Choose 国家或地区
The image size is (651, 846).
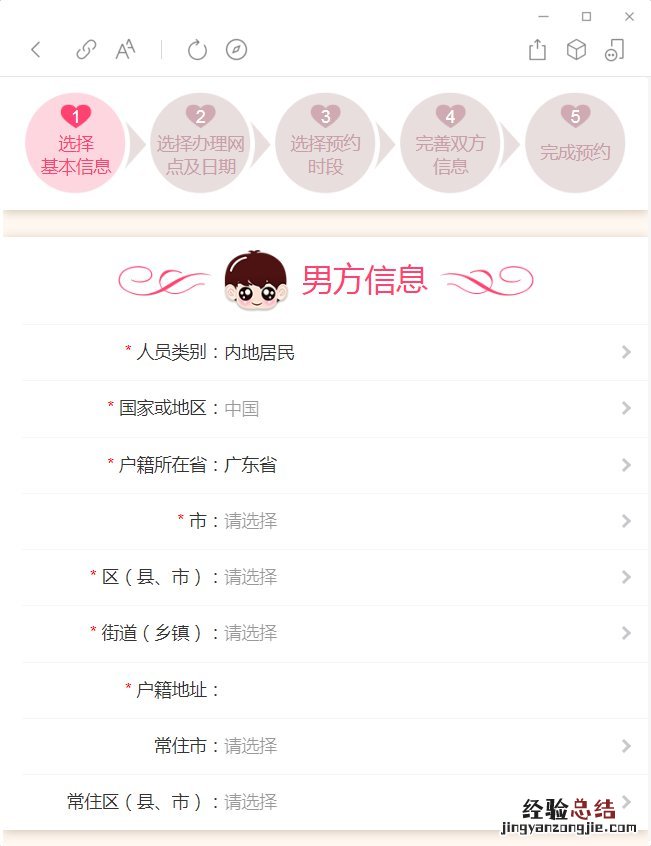coord(420,408)
